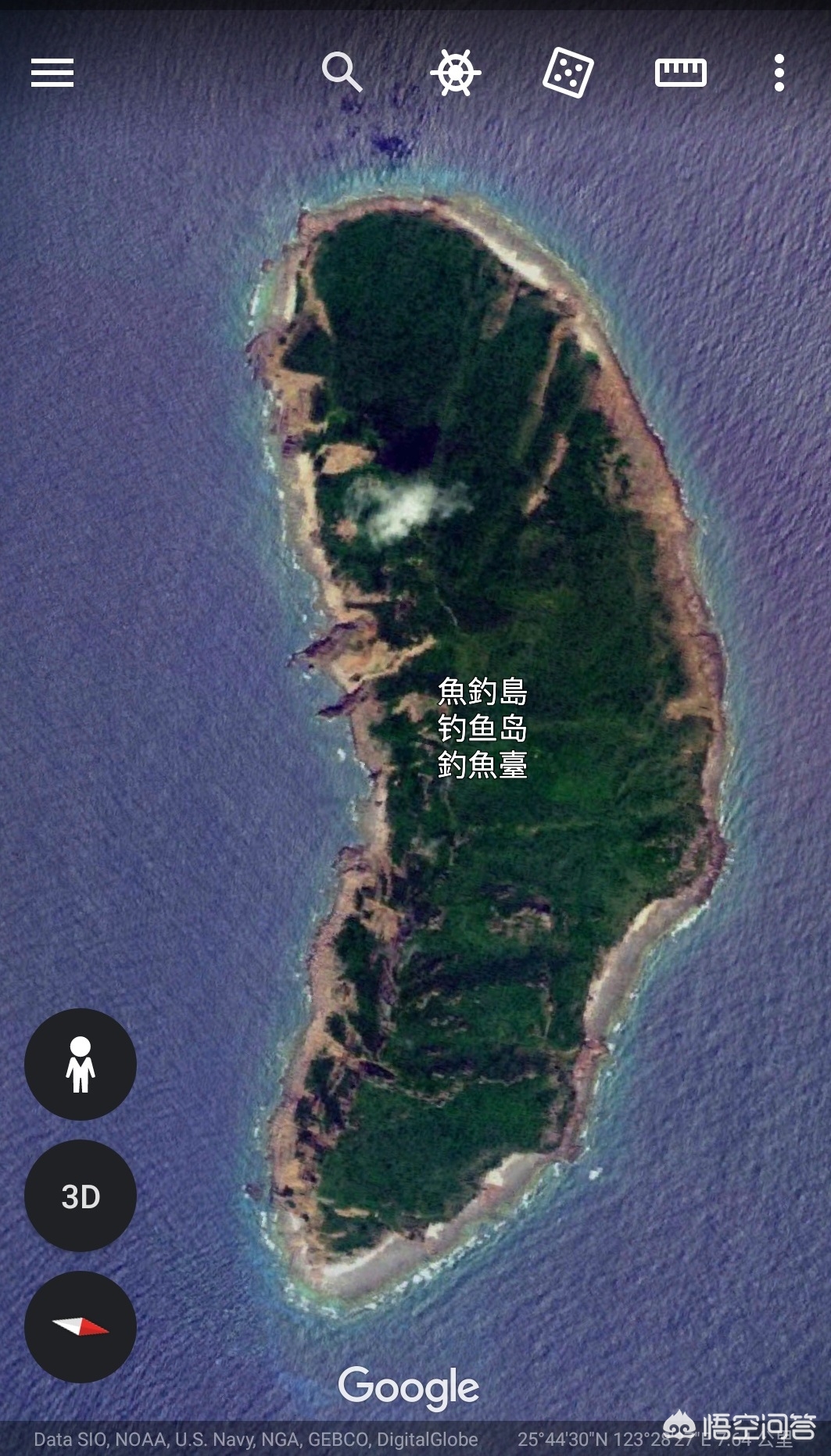831x1456 pixels.
Task: Open the hamburger menu
Action: click(52, 73)
